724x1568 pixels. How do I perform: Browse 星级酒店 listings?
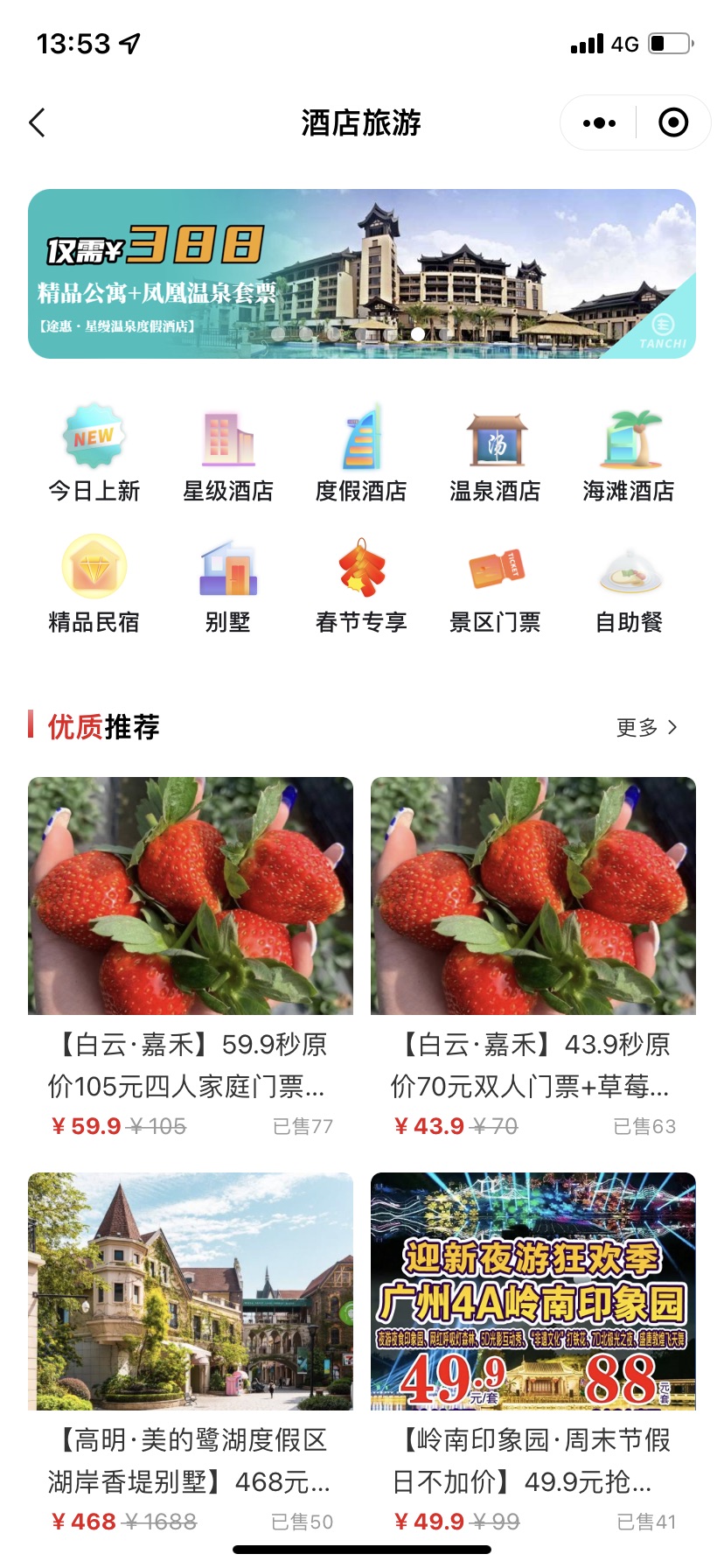point(228,454)
